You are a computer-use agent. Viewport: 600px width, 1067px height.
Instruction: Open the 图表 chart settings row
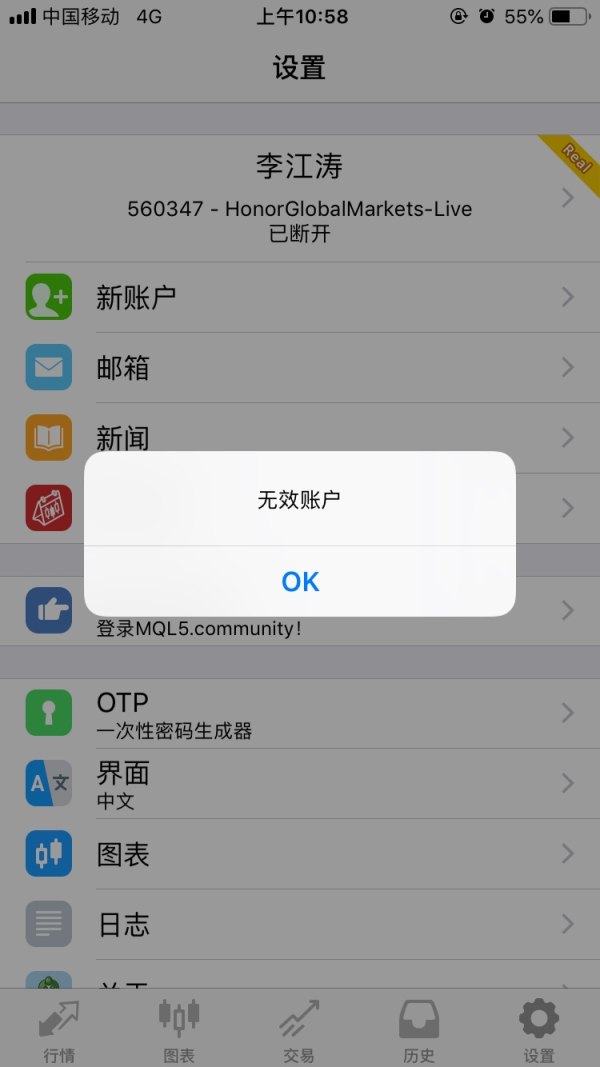tap(300, 854)
